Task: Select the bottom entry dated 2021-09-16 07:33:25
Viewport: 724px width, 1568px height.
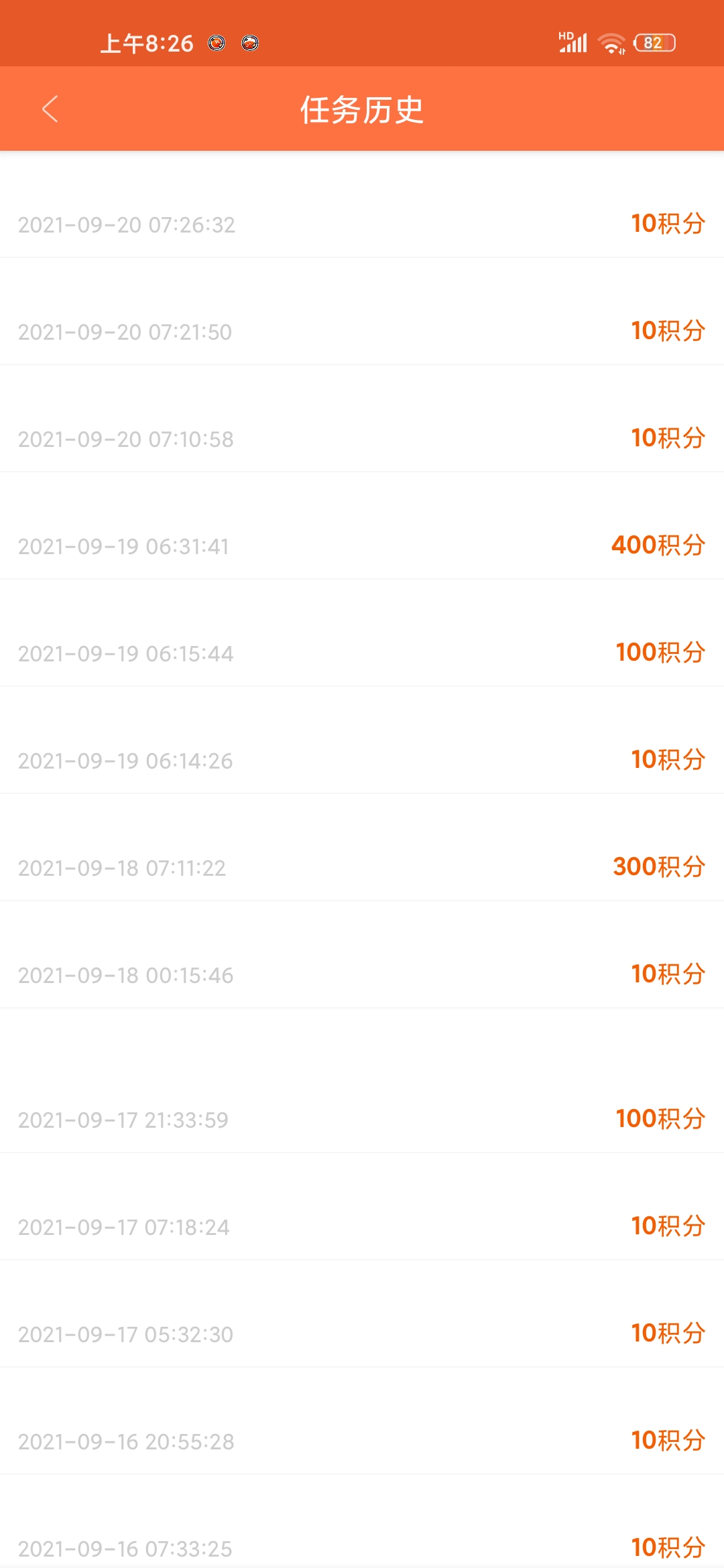Action: [x=127, y=1548]
